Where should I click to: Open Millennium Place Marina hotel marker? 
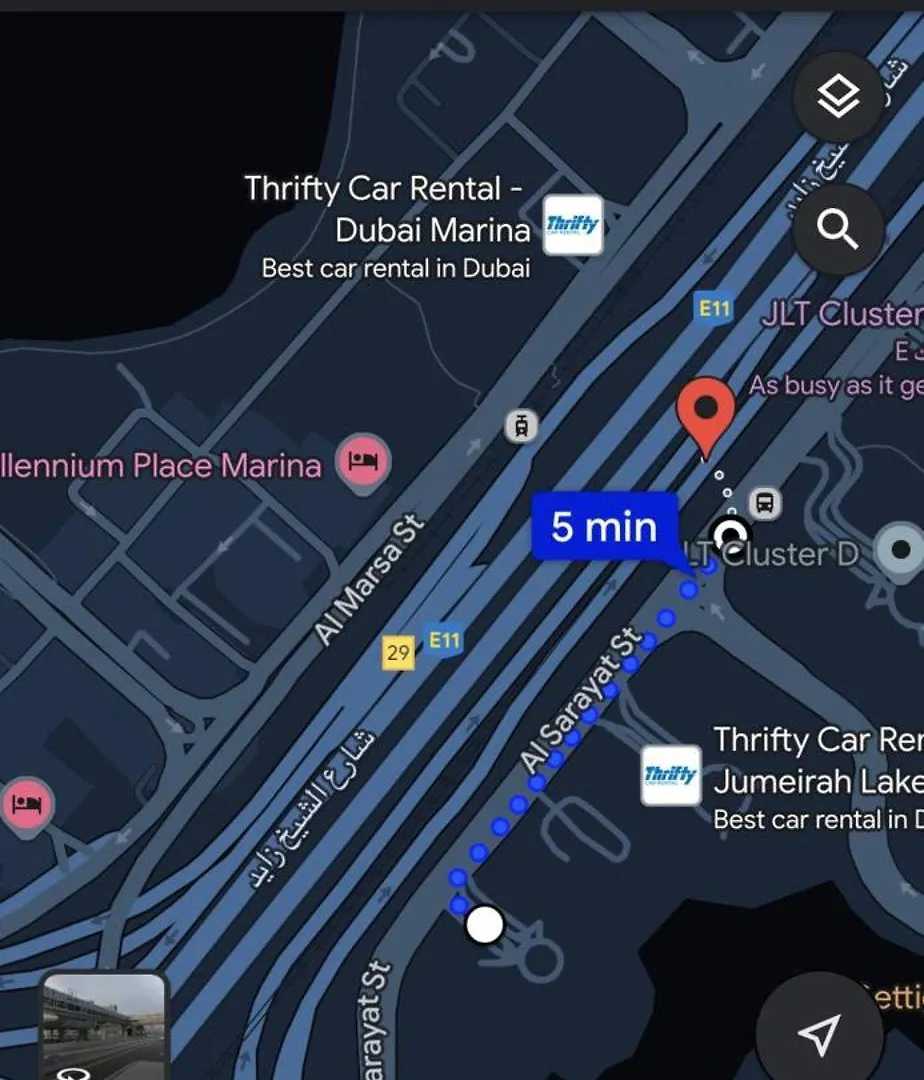click(x=364, y=462)
